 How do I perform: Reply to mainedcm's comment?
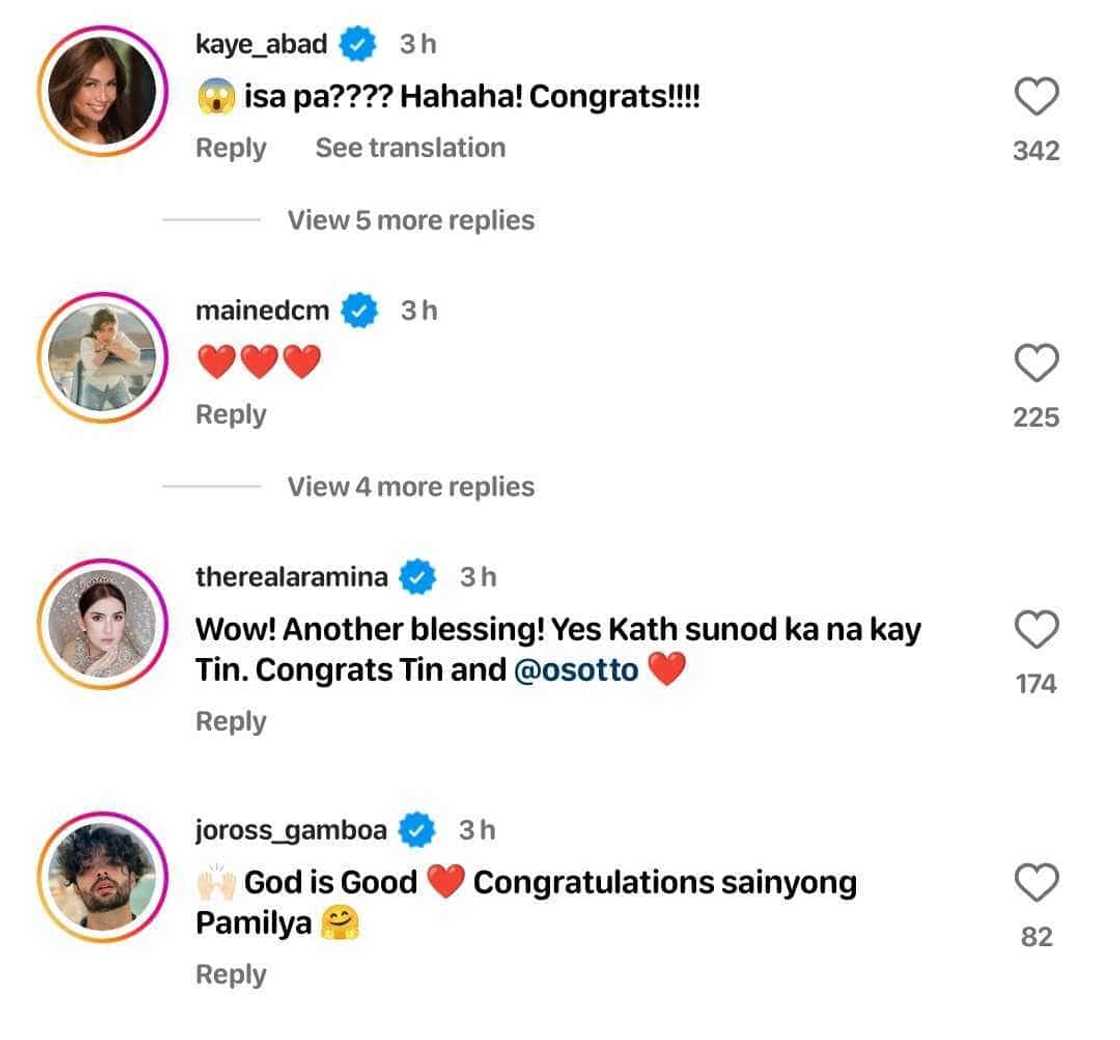tap(231, 414)
